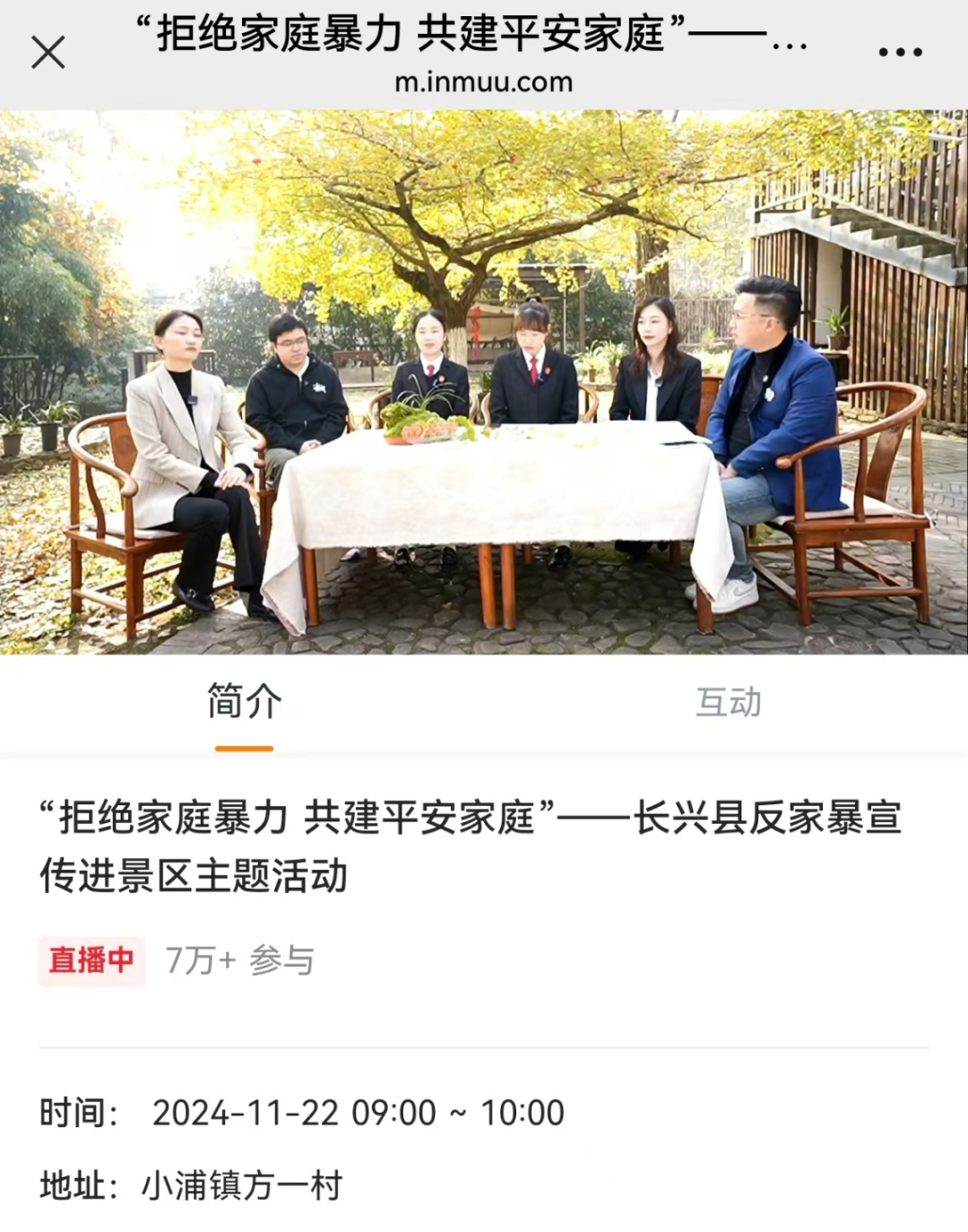The height and width of the screenshot is (1232, 968).
Task: Select the 简介 tab
Action: click(x=244, y=702)
